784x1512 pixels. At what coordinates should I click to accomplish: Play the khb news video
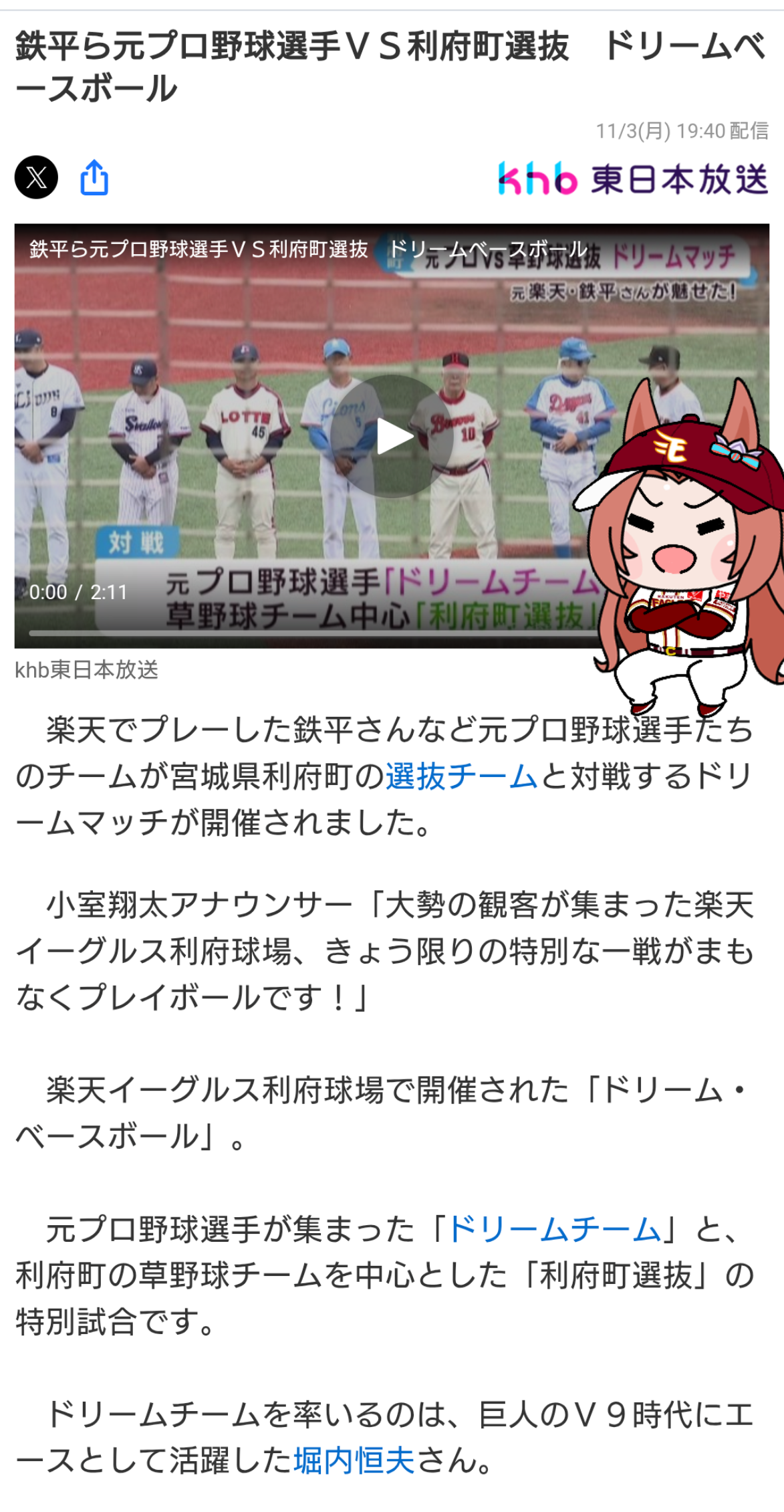392,437
